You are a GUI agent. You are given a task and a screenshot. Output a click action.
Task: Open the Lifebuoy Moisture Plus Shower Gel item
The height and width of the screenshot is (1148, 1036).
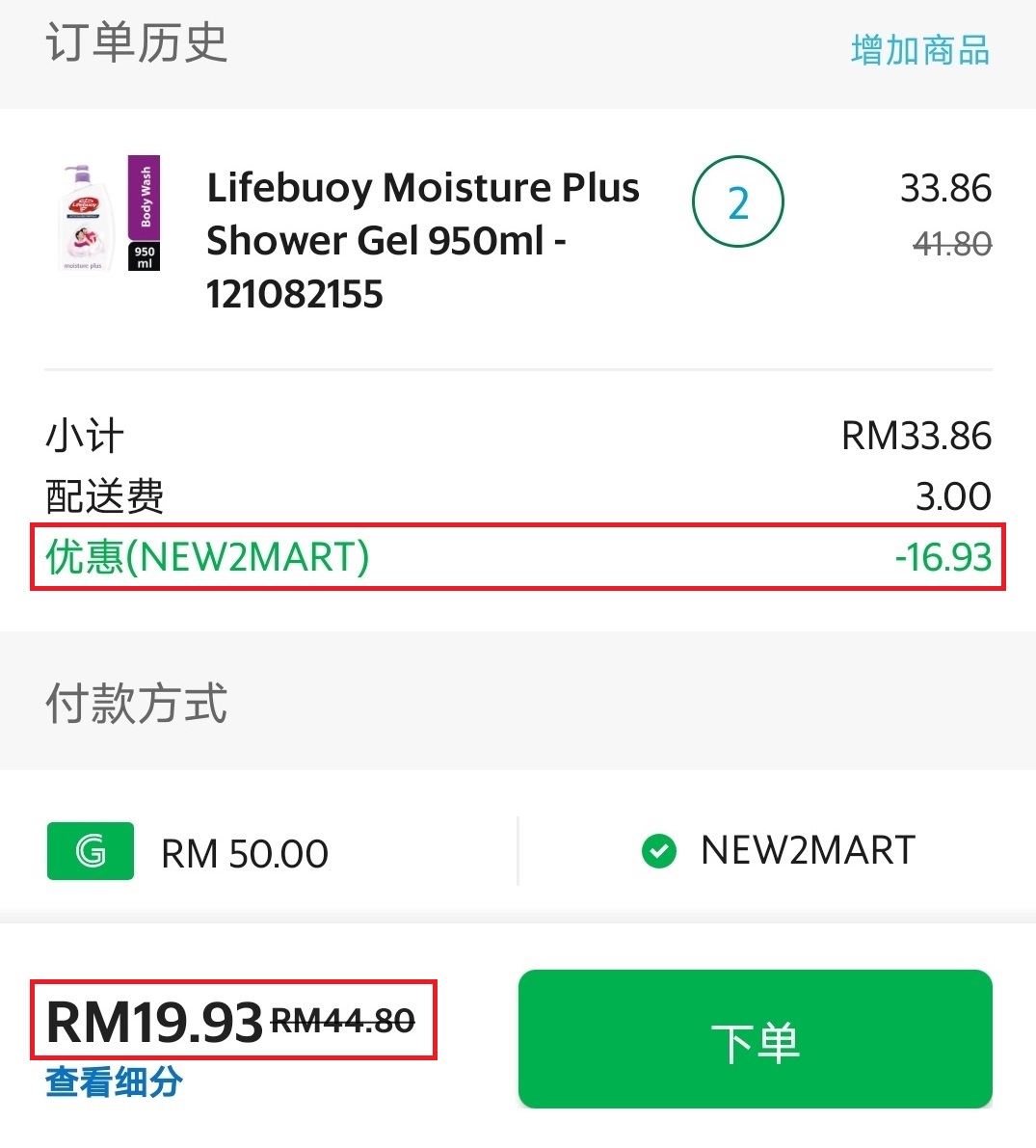tap(422, 240)
